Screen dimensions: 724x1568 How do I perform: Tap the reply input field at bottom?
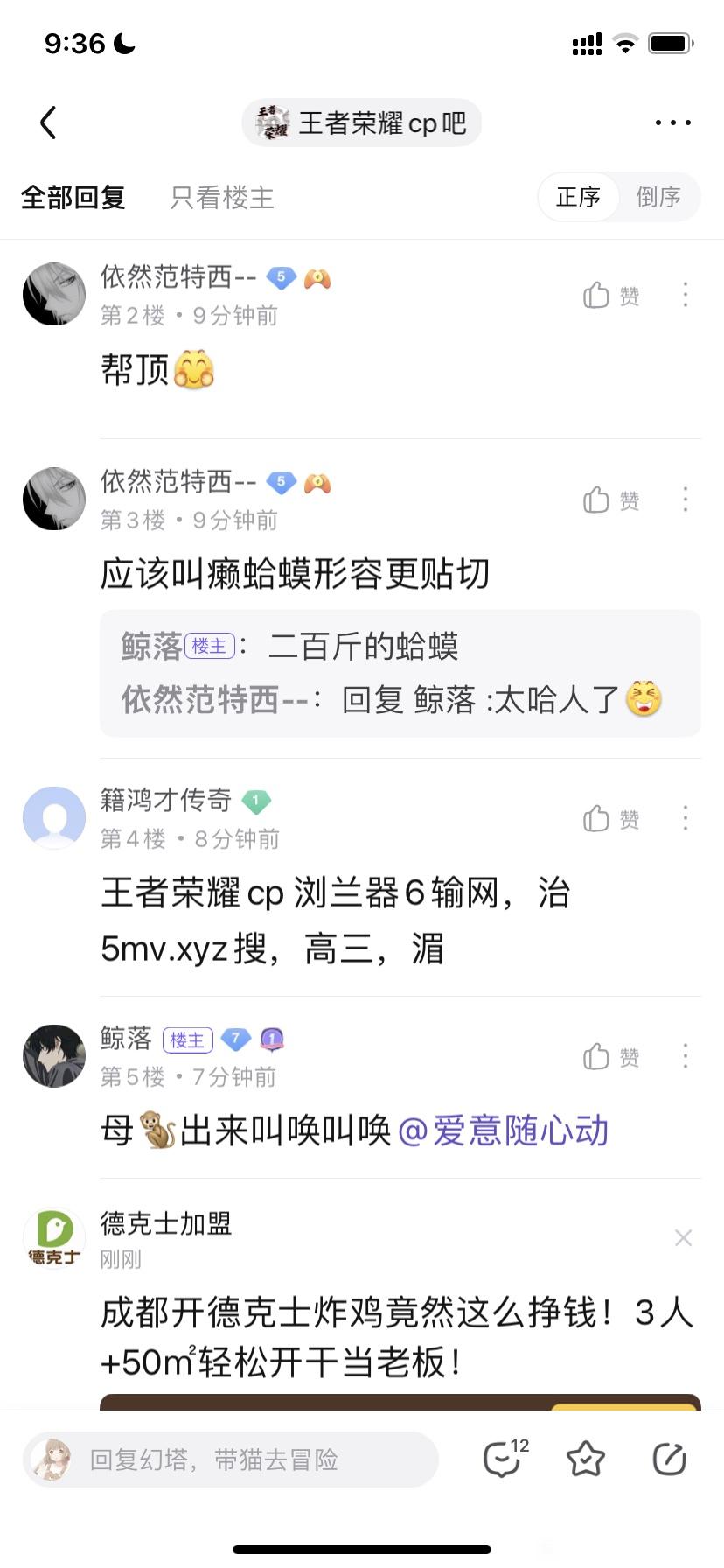(231, 1459)
